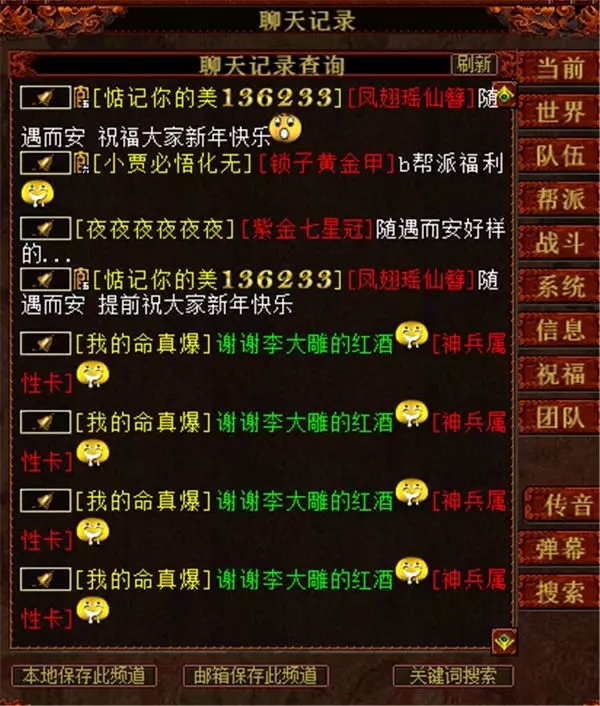View the 紫金七星冠 item link
This screenshot has width=600, height=706.
pyautogui.click(x=307, y=228)
